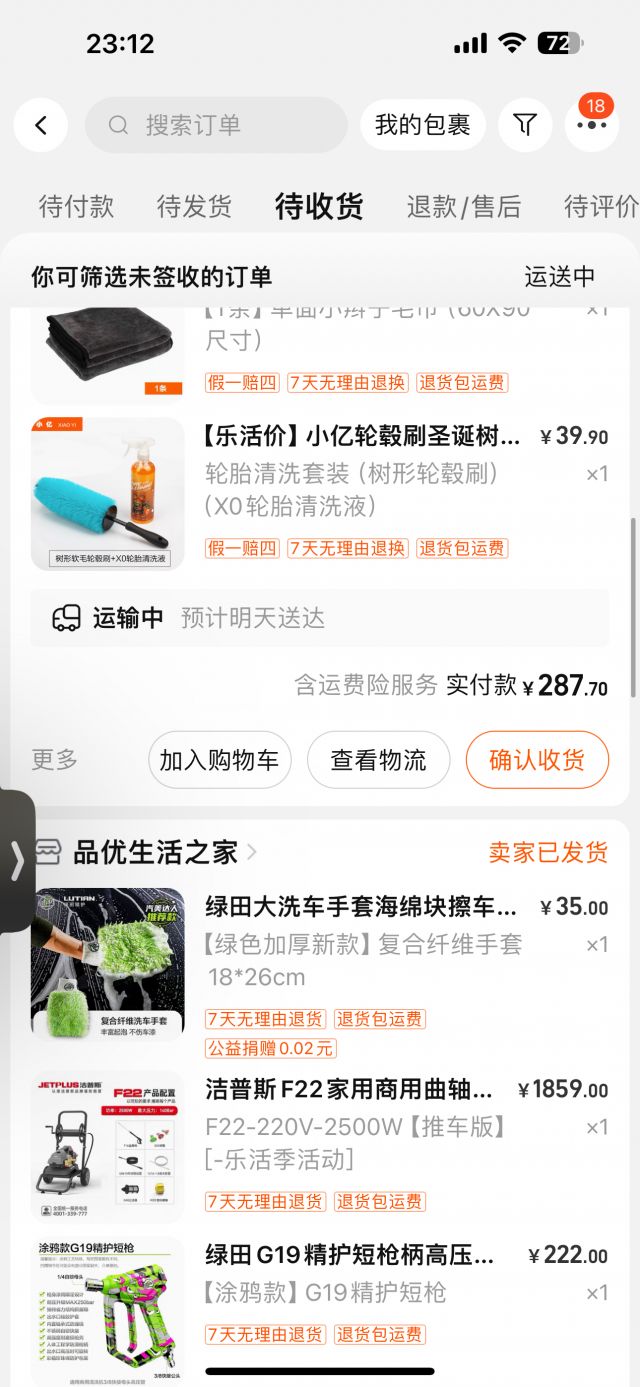Open the 品优生活之家 store page
Screen dimensions: 640x1387
pyautogui.click(x=155, y=852)
